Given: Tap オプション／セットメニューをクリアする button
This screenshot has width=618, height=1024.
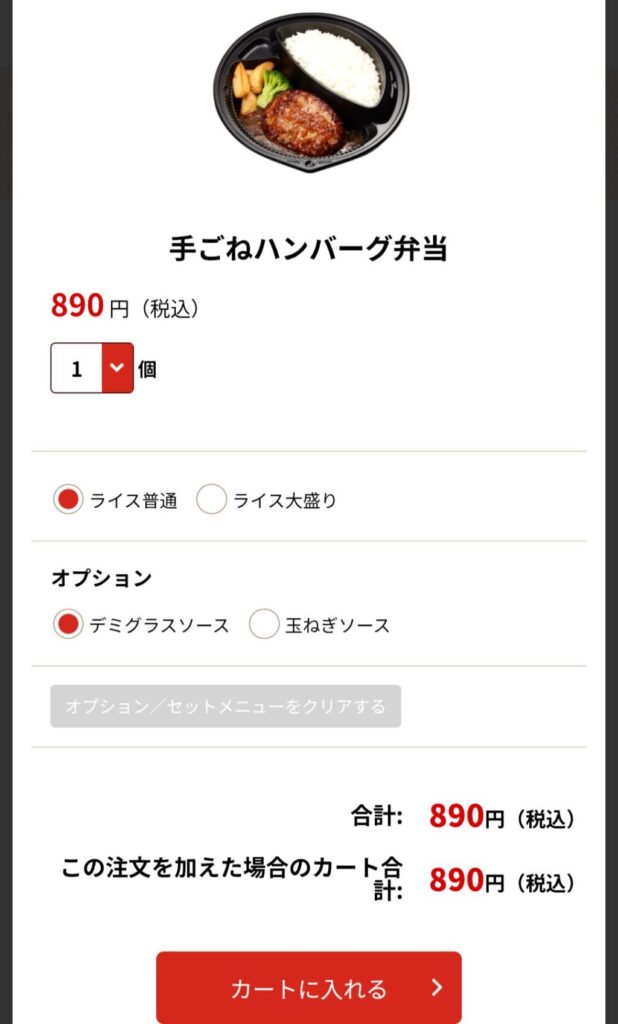Looking at the screenshot, I should (226, 706).
